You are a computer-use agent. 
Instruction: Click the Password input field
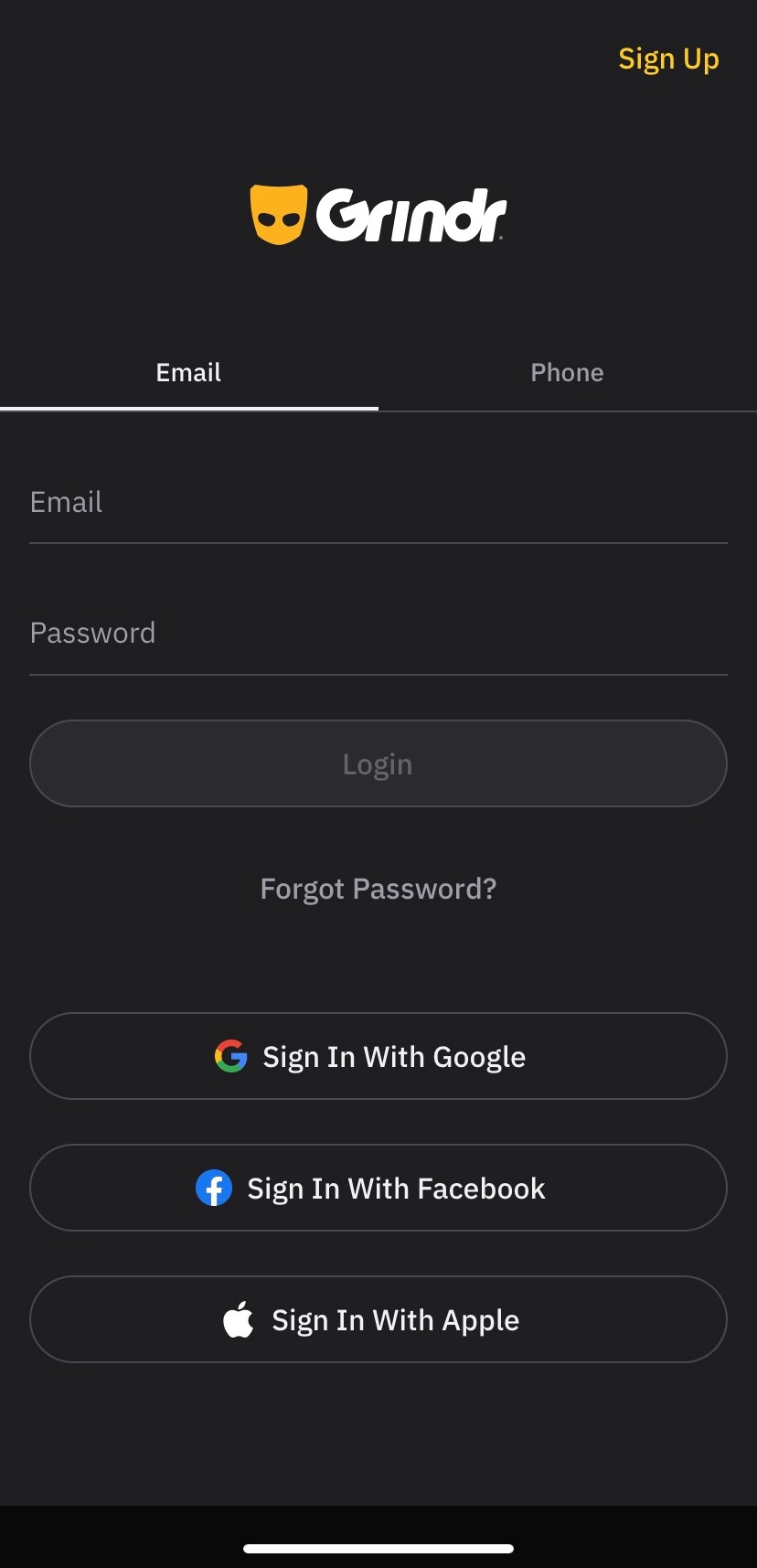[378, 633]
